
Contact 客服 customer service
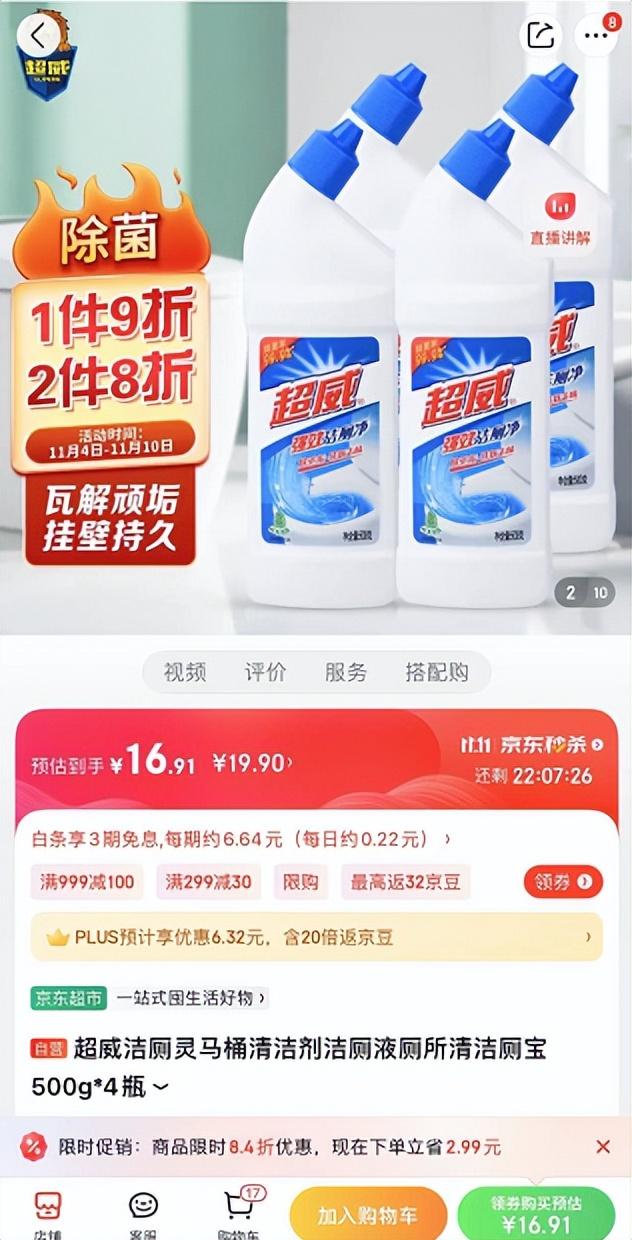click(x=143, y=1212)
